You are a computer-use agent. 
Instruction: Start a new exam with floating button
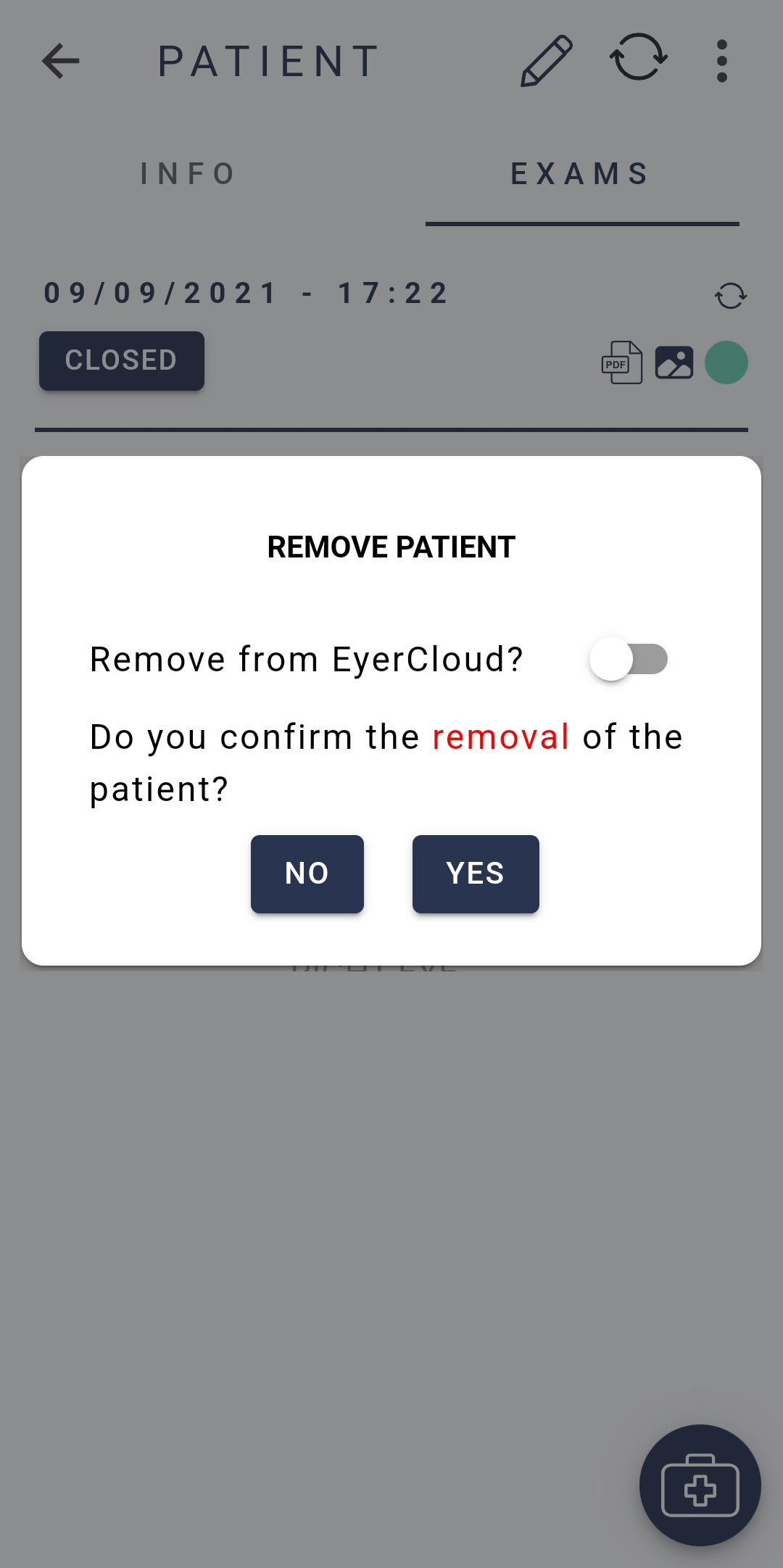[x=700, y=1485]
